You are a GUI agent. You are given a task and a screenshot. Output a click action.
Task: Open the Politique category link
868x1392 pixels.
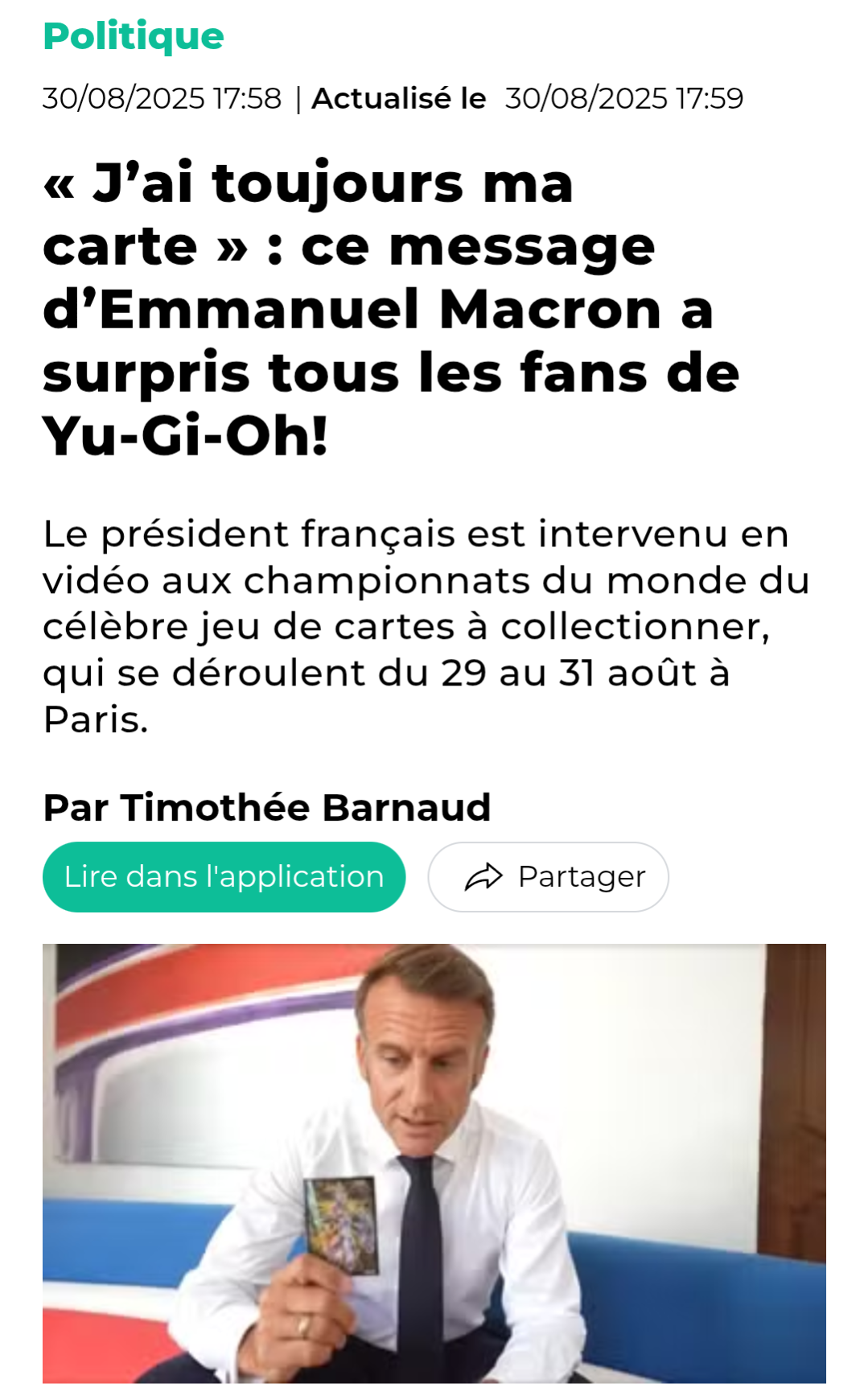coord(134,36)
